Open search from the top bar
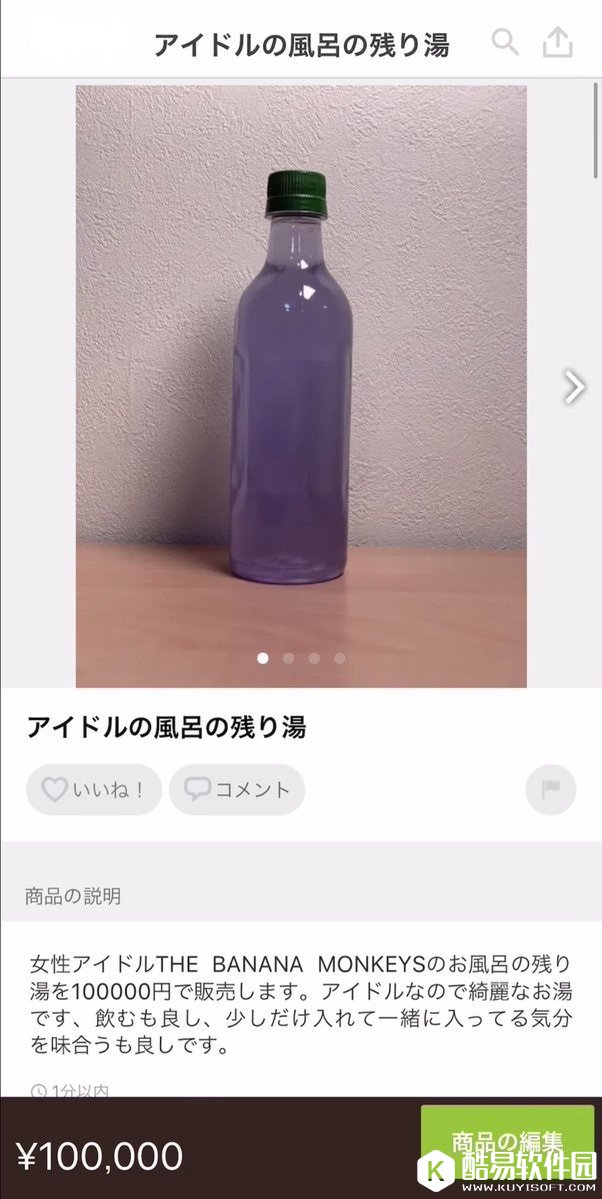 [x=506, y=43]
